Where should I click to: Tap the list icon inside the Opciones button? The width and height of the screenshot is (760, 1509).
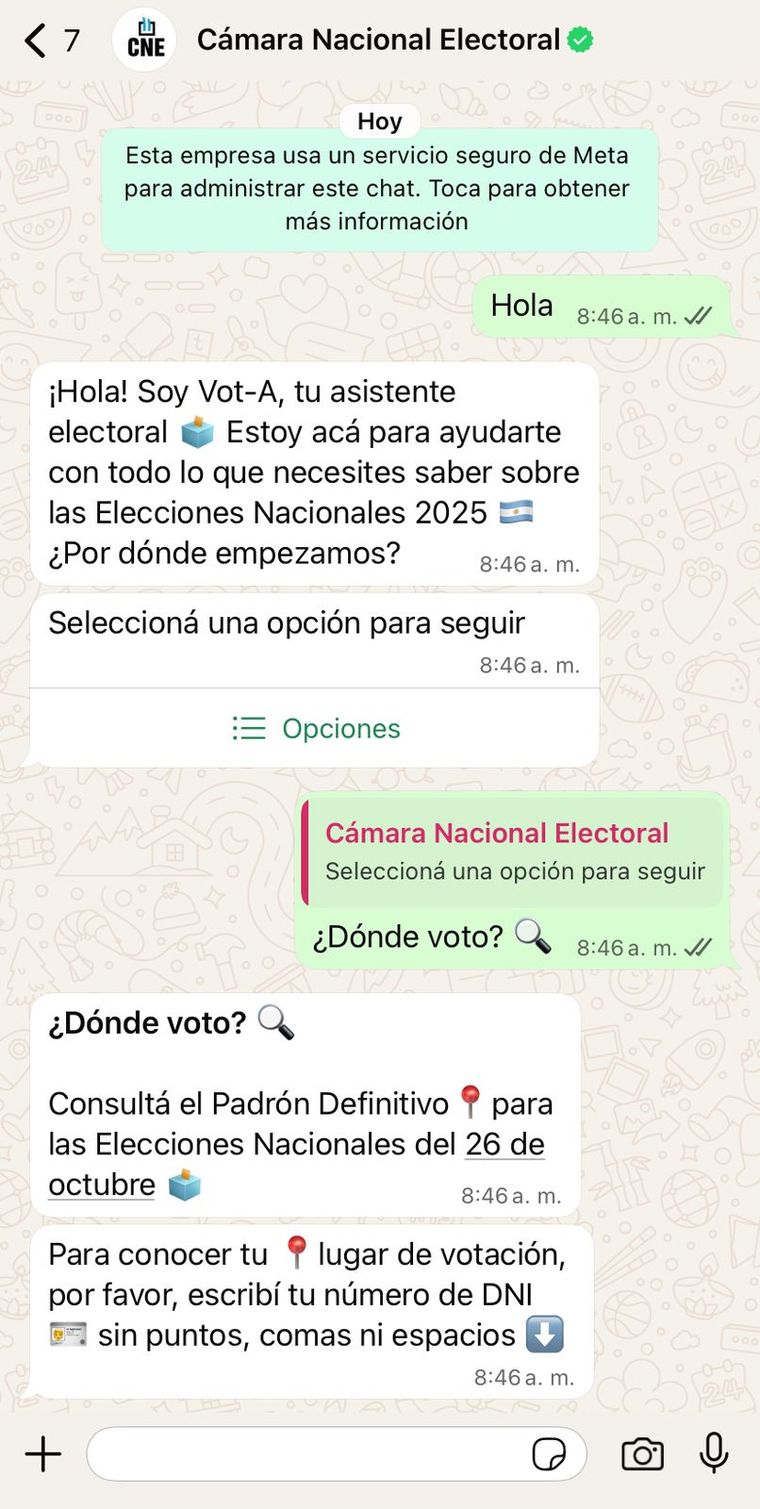coord(248,728)
